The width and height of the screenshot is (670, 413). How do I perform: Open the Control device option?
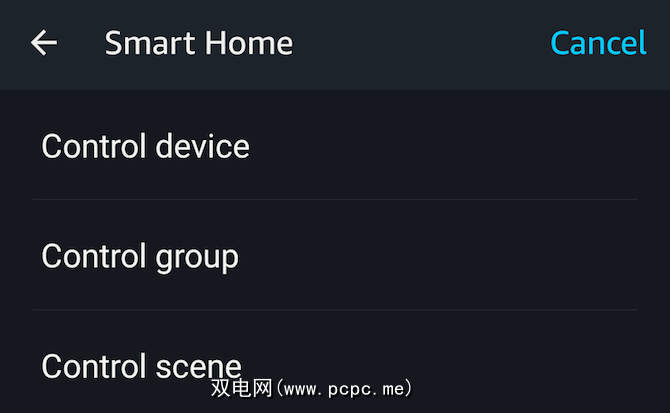pyautogui.click(x=146, y=146)
